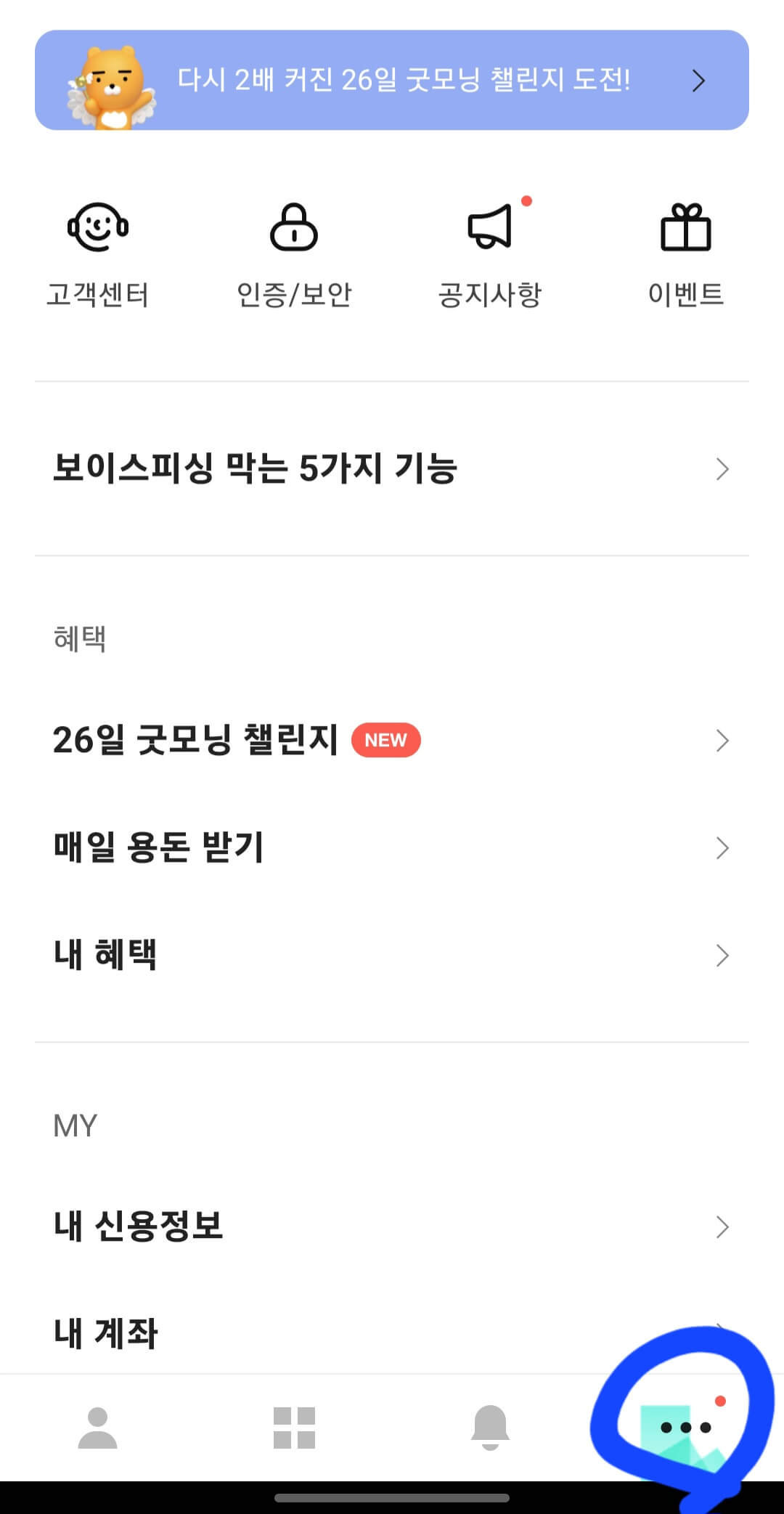The width and height of the screenshot is (784, 1514).
Task: Open the 이벤트 gift icon
Action: [685, 230]
